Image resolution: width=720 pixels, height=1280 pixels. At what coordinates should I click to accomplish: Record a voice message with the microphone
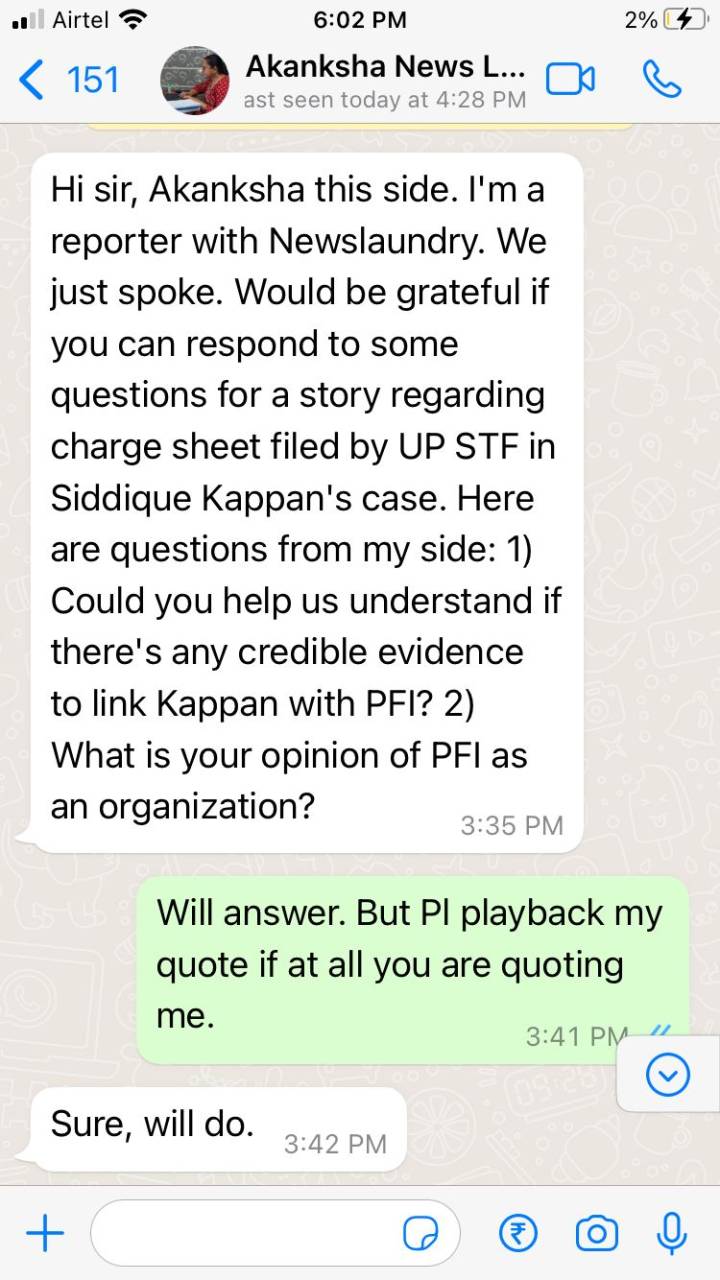[671, 1234]
